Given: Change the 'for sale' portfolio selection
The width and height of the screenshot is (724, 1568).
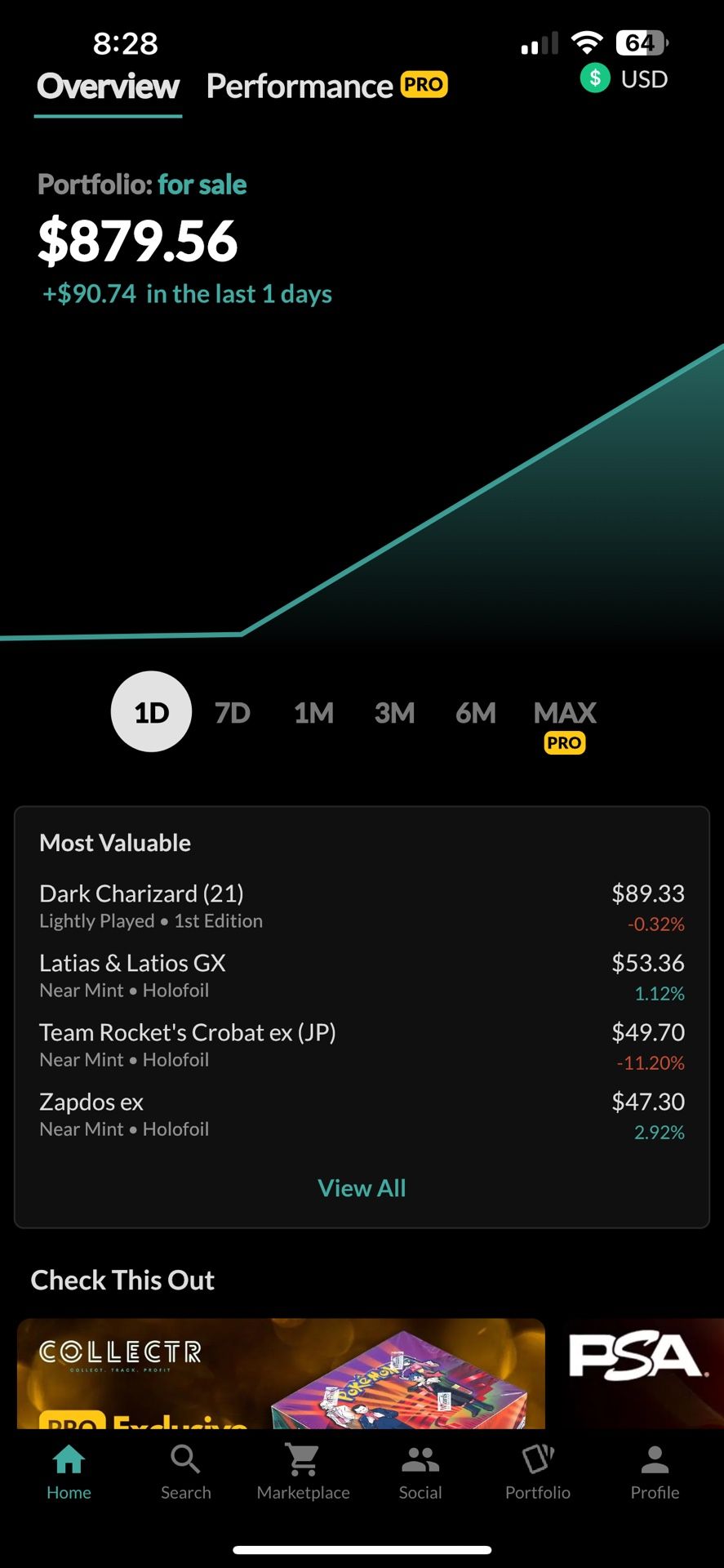Looking at the screenshot, I should [202, 185].
